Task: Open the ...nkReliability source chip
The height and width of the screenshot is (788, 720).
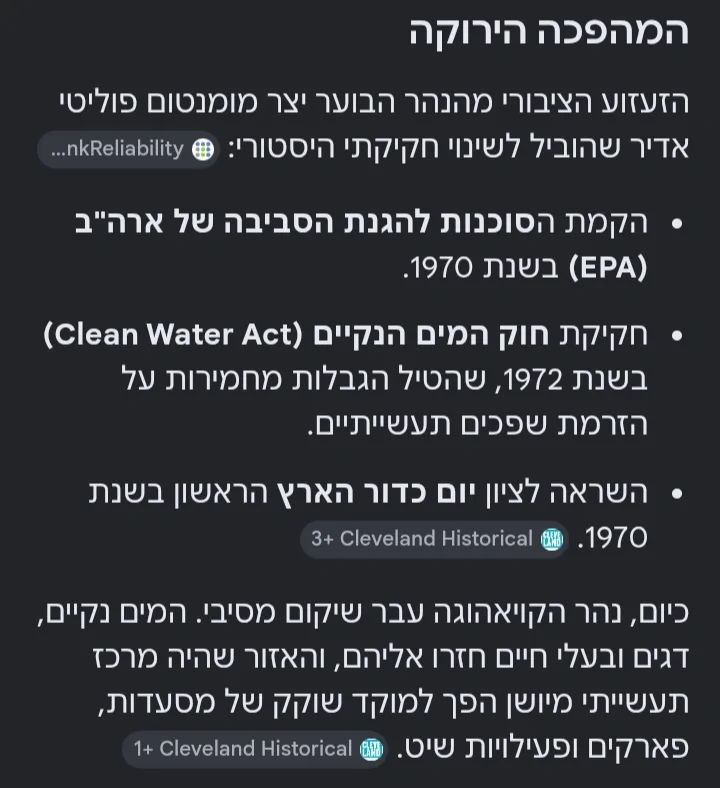Action: pyautogui.click(x=129, y=149)
